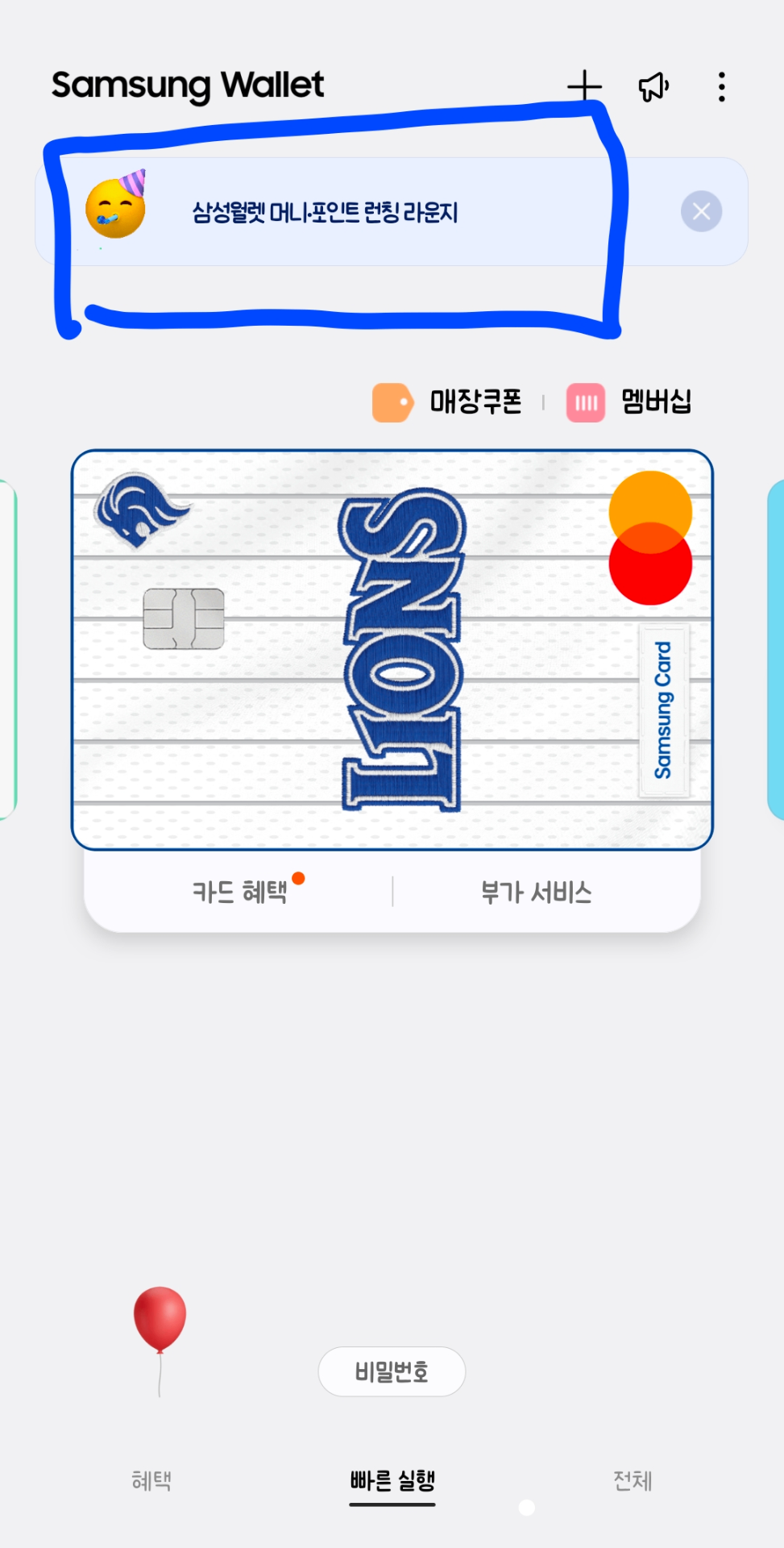This screenshot has height=1548, width=784.
Task: View 카드 혜택 card benefits
Action: point(240,892)
